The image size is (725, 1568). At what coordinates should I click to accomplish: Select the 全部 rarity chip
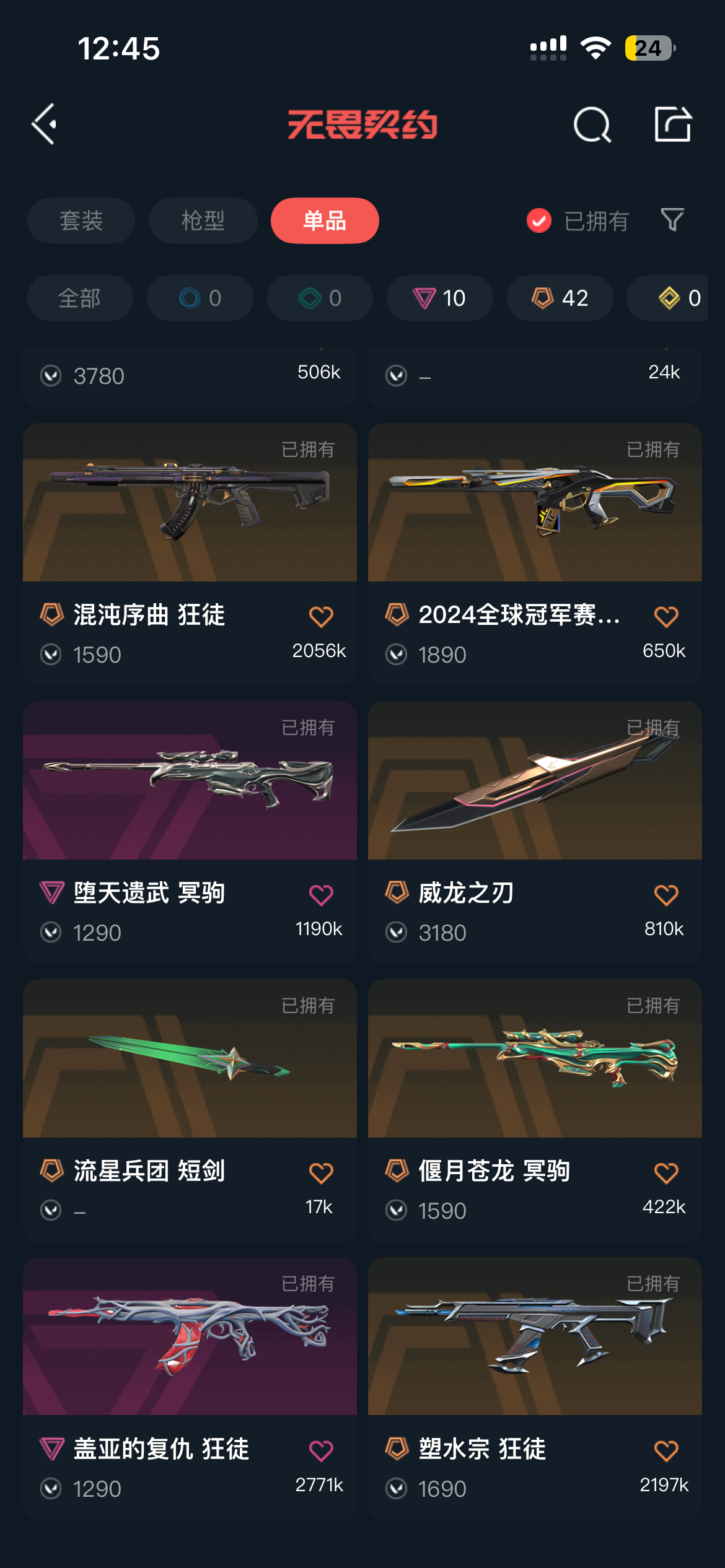[x=80, y=298]
